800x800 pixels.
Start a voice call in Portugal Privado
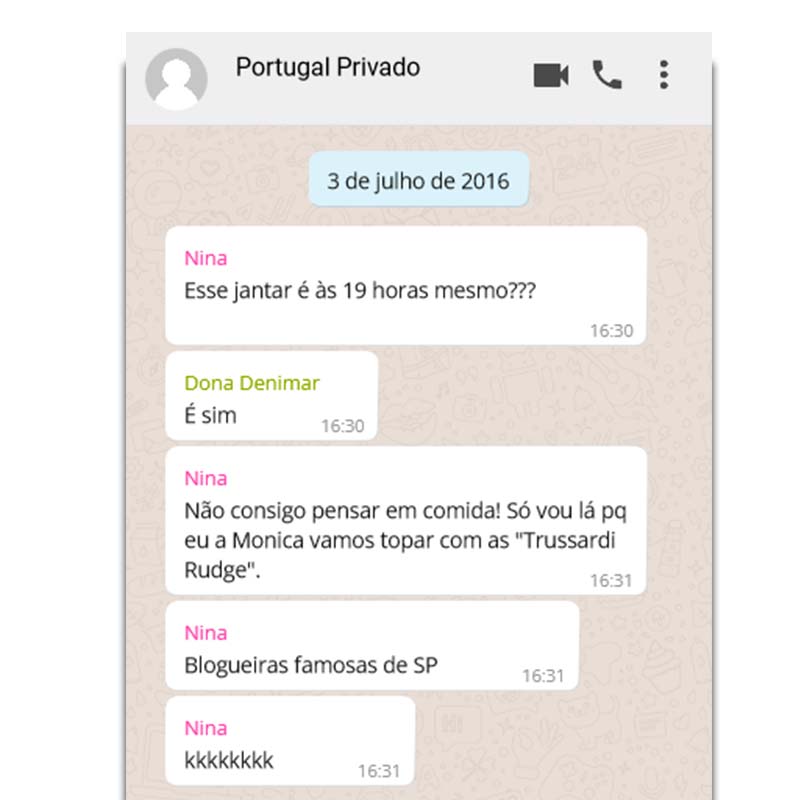(607, 75)
